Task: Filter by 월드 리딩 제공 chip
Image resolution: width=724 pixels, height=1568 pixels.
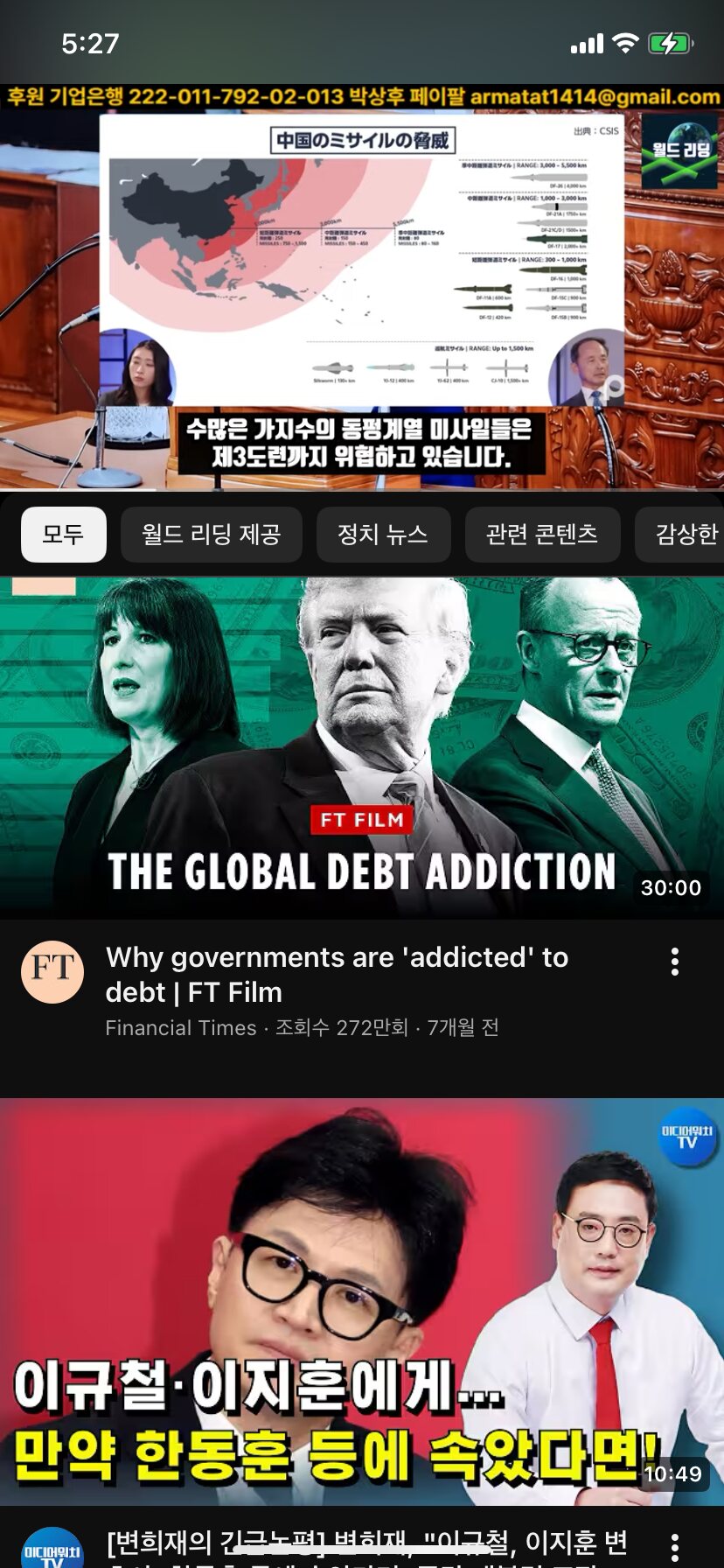Action: point(211,534)
